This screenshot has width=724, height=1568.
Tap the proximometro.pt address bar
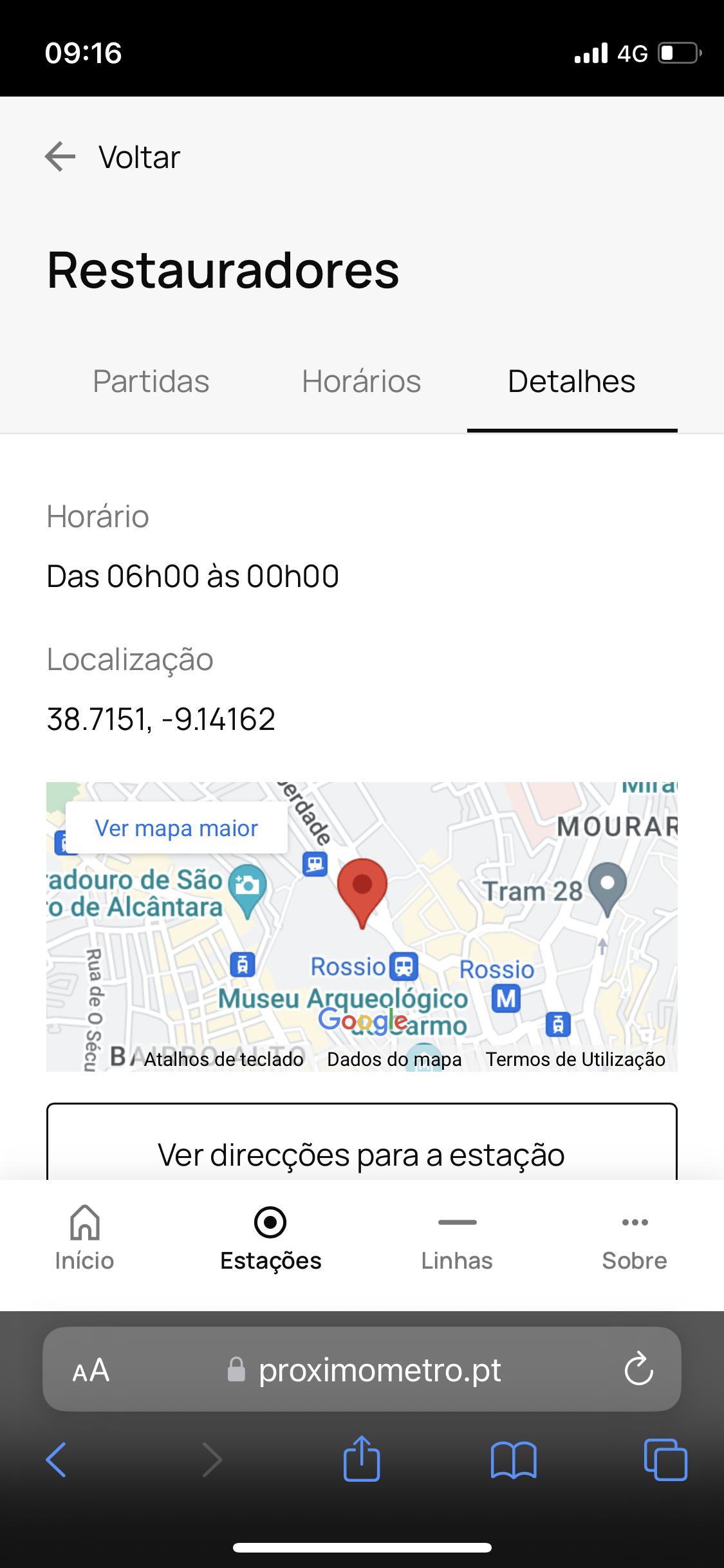(x=362, y=1369)
